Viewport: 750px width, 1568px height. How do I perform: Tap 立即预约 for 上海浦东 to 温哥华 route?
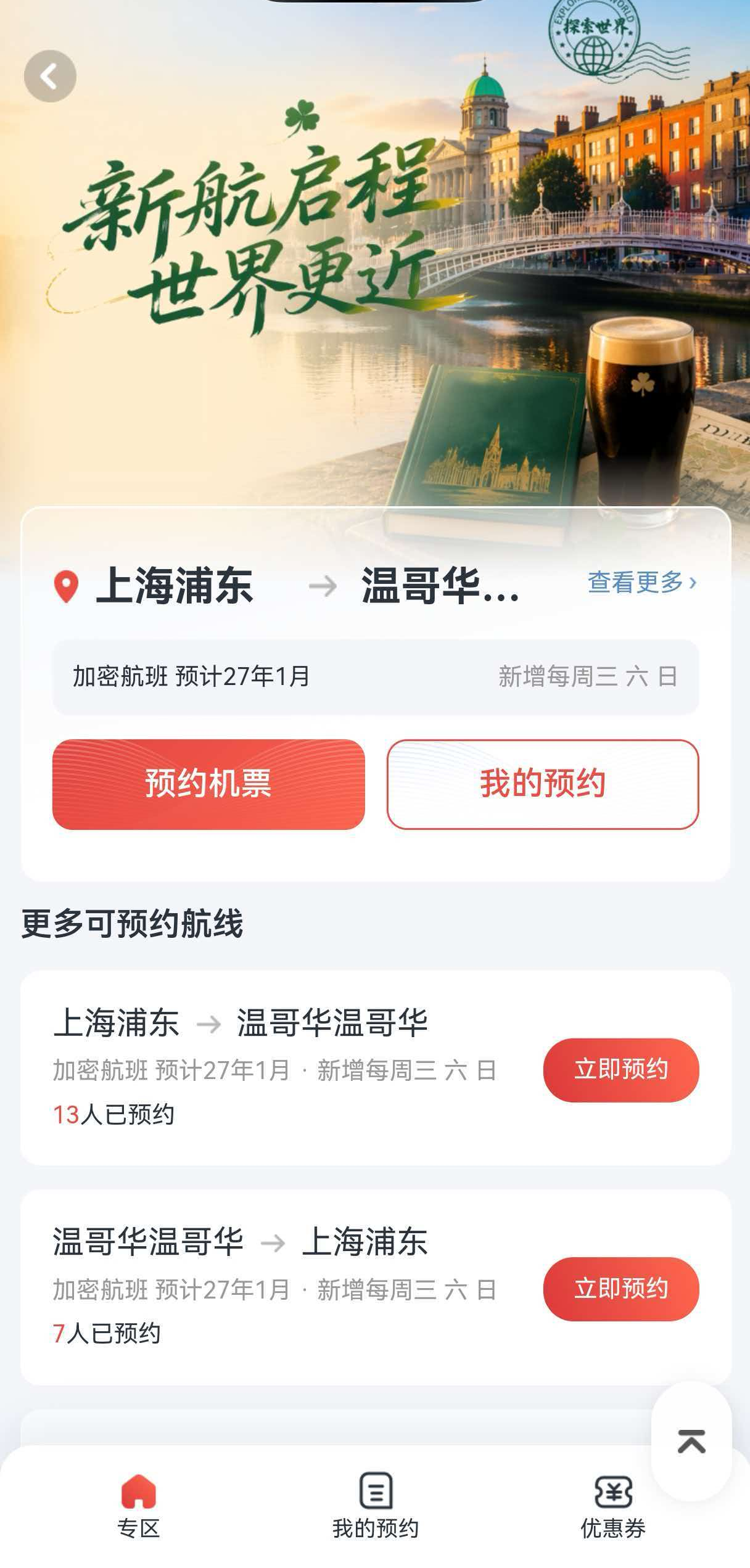(x=621, y=1069)
